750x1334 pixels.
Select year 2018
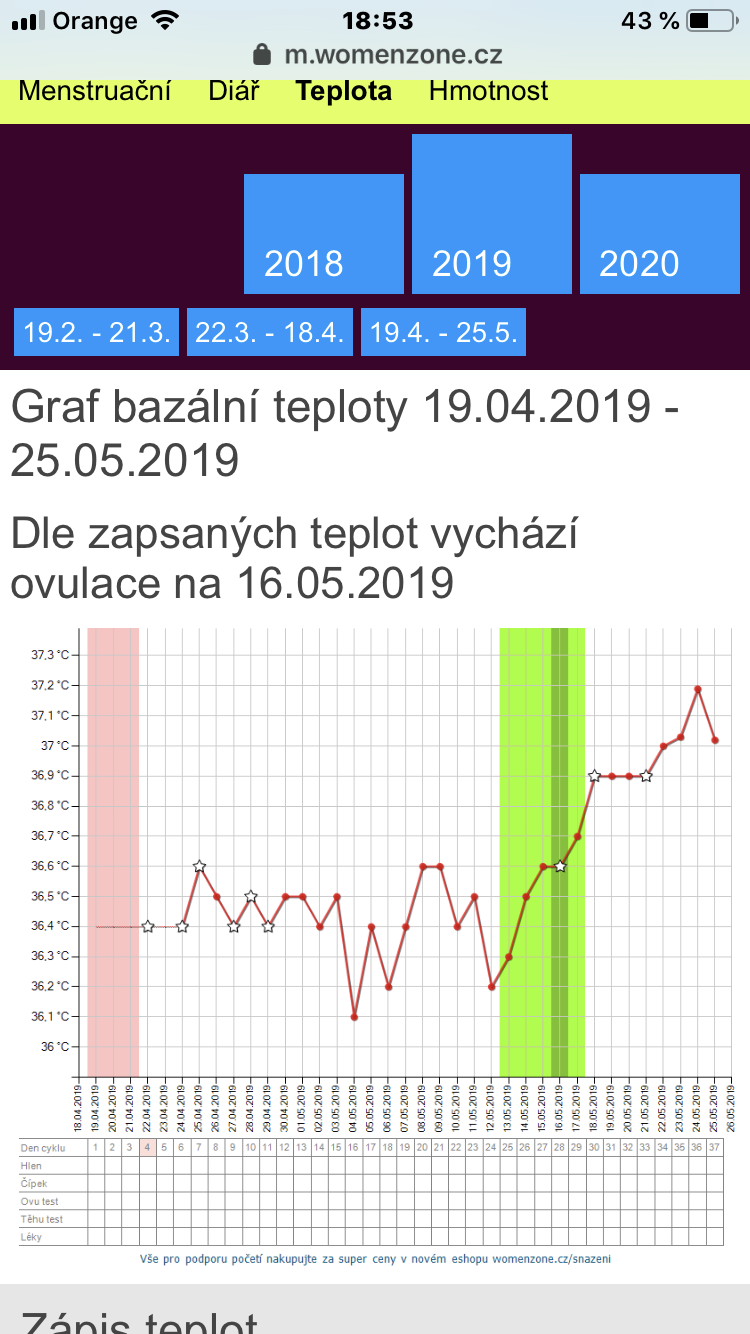(x=323, y=234)
